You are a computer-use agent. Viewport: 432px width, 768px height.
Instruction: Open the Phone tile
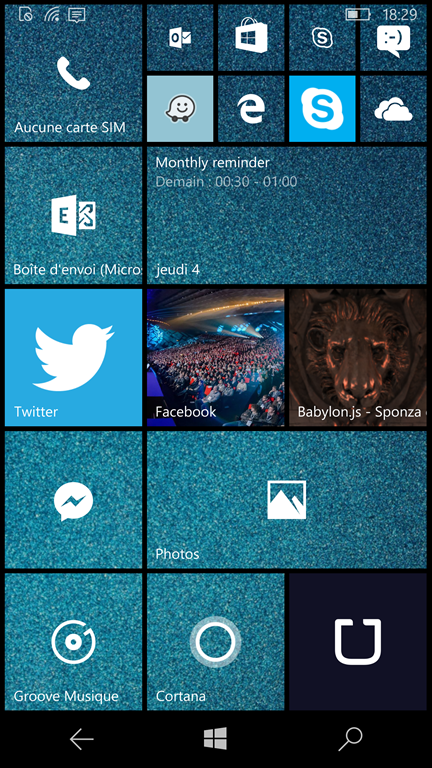73,73
